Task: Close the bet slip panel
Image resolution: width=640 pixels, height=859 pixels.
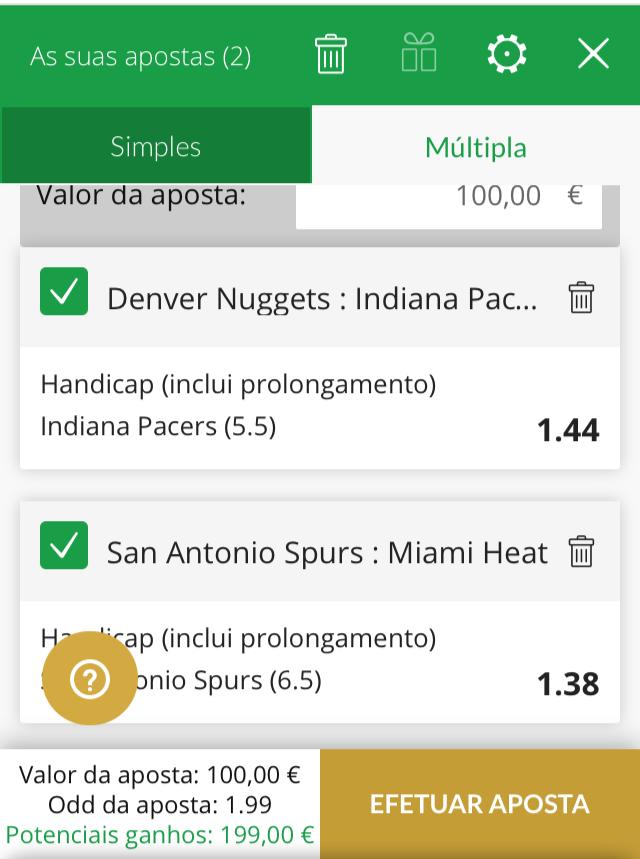Action: pyautogui.click(x=593, y=54)
